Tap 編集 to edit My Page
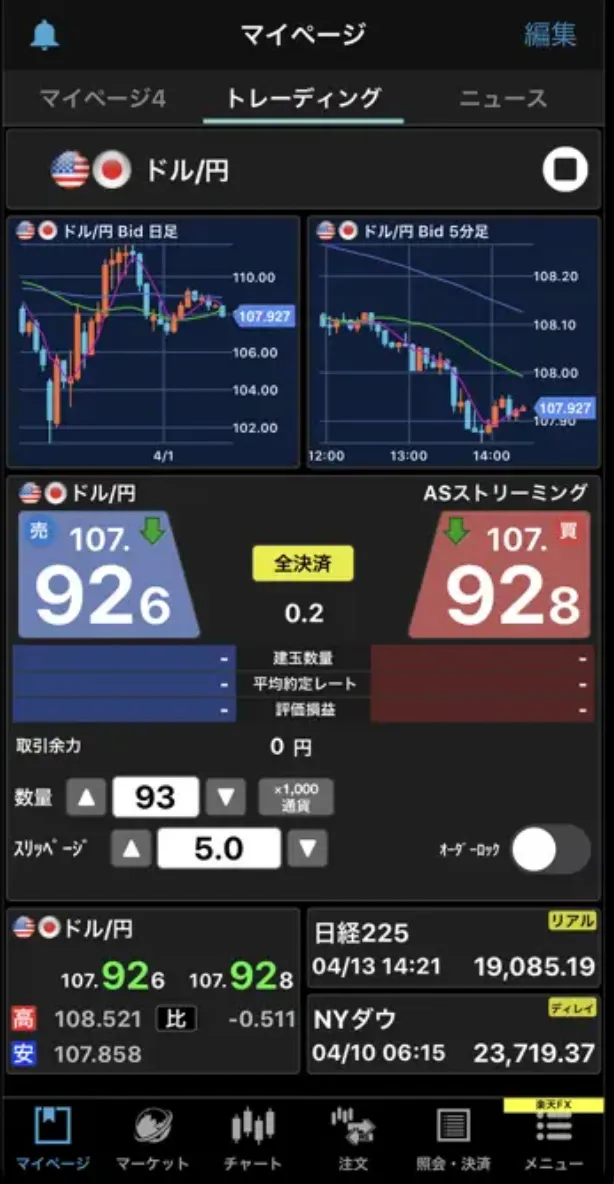The image size is (614, 1184). [550, 34]
